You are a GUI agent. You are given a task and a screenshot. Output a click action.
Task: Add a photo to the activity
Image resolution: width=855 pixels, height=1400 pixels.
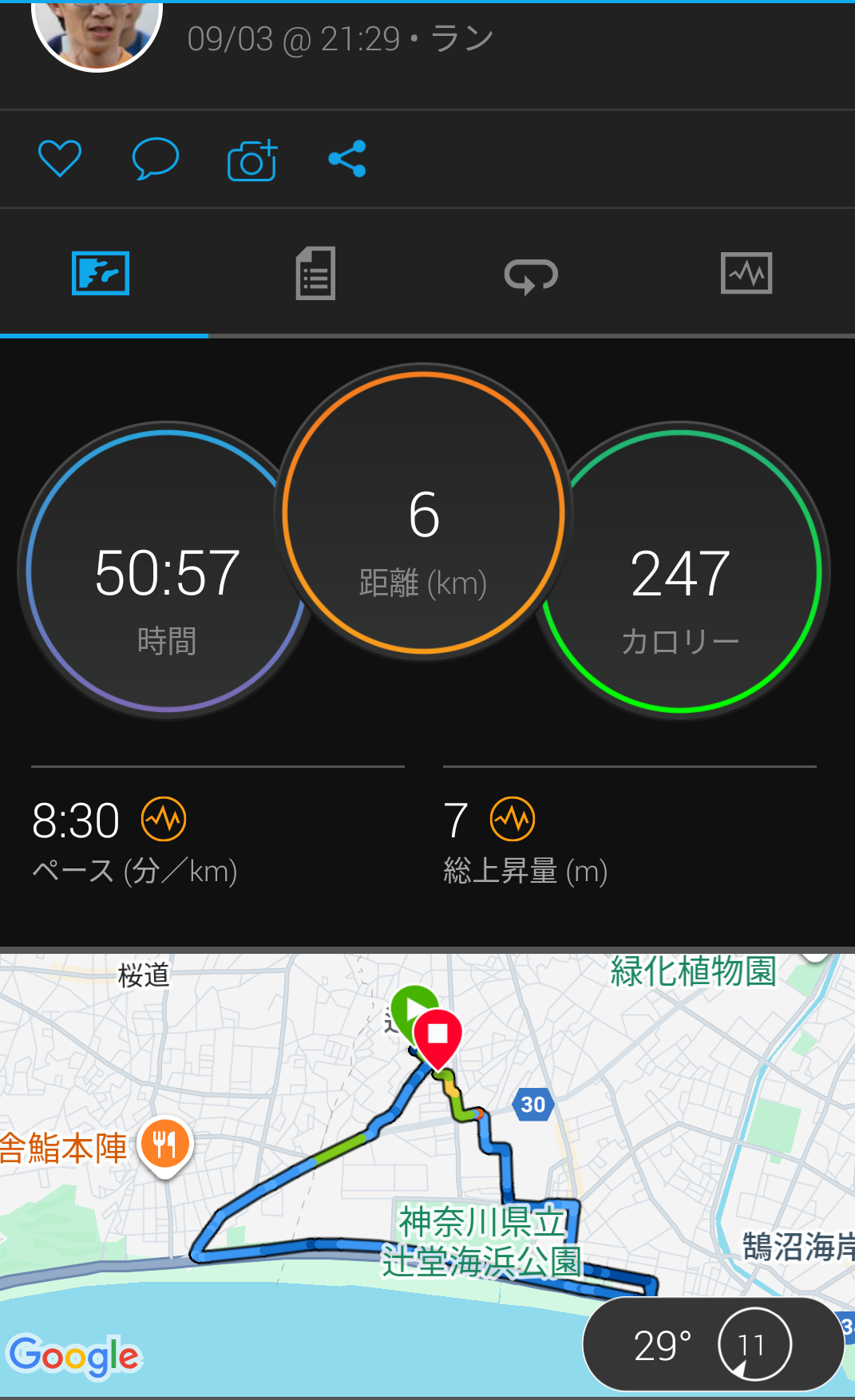click(252, 160)
